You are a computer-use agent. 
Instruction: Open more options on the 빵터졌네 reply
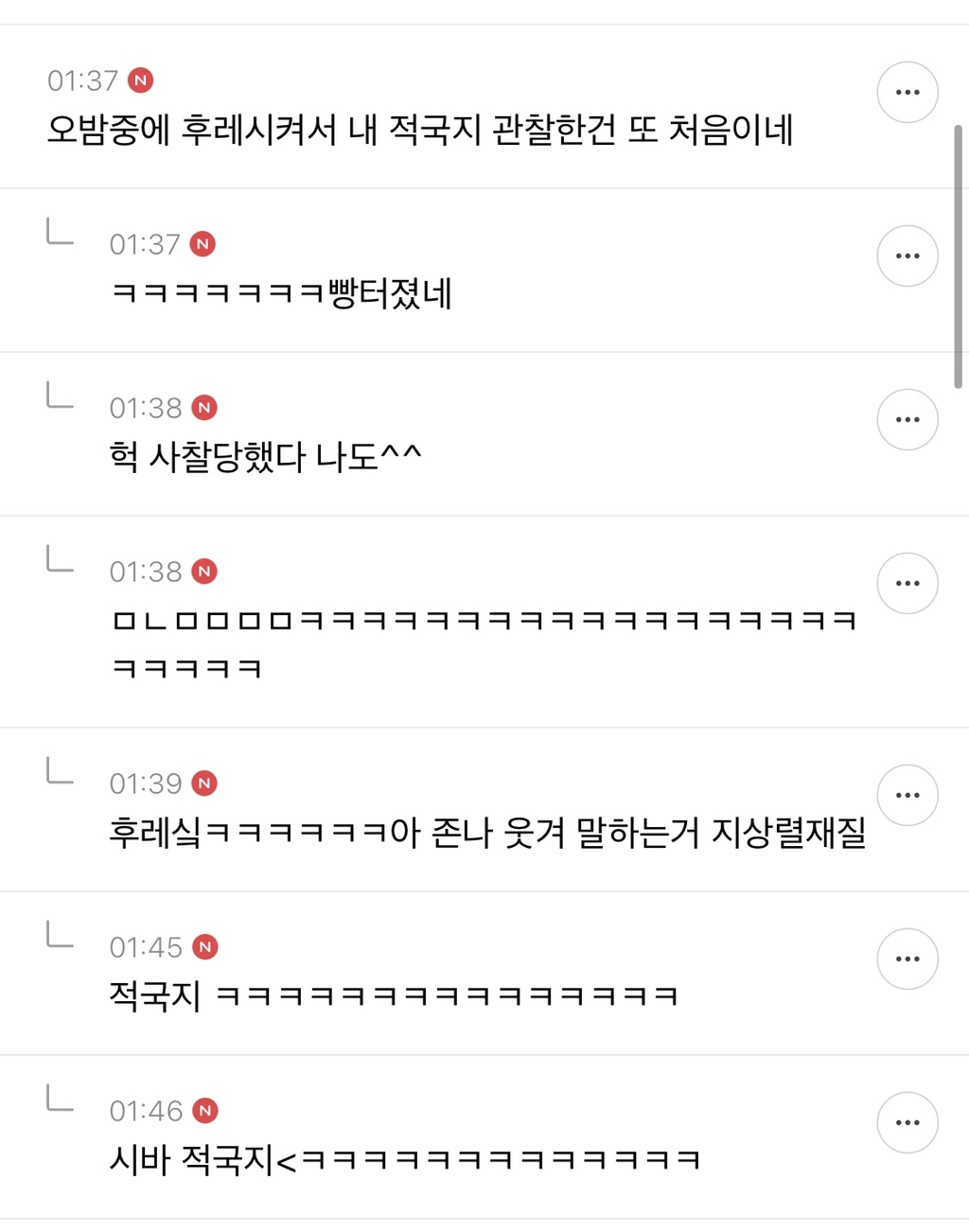(907, 256)
